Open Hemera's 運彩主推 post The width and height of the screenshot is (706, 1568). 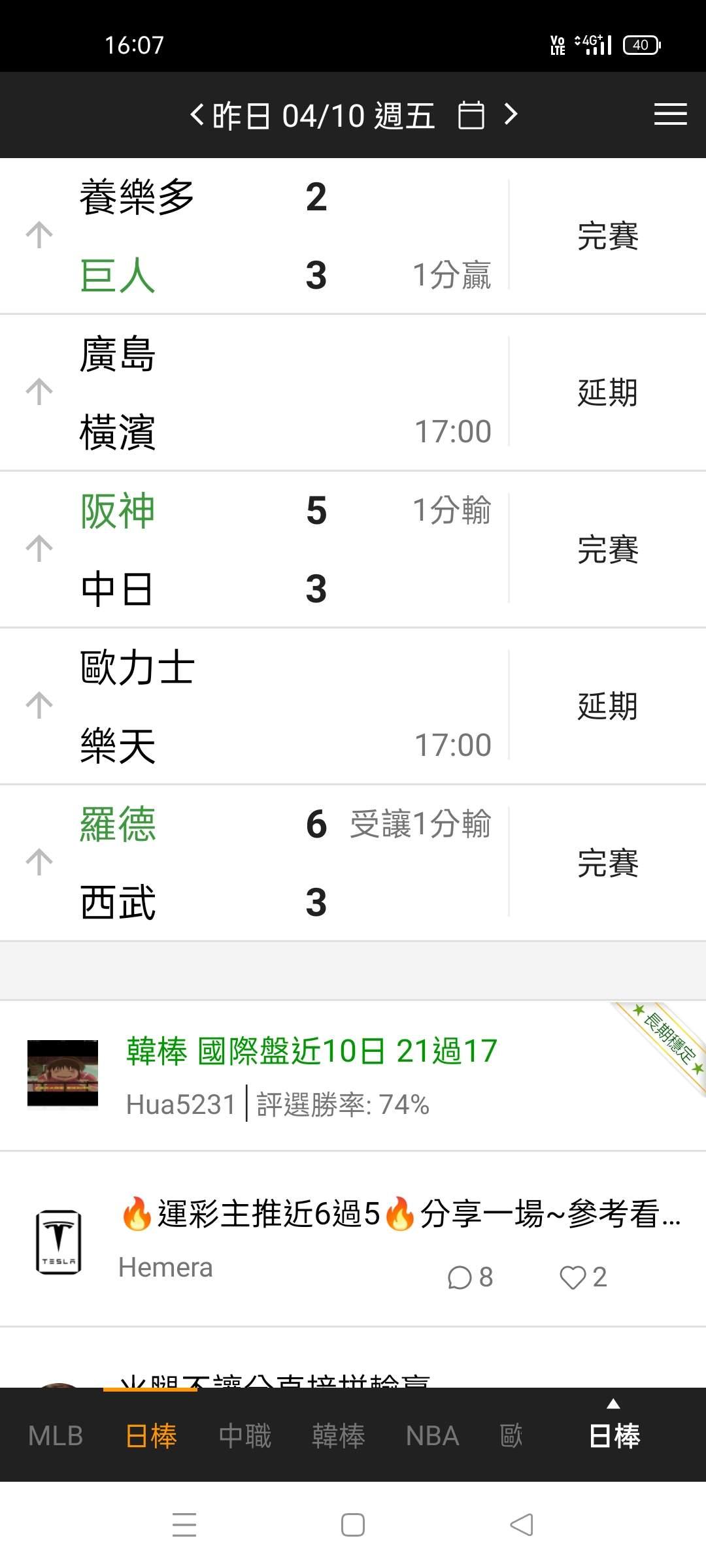tap(399, 1214)
